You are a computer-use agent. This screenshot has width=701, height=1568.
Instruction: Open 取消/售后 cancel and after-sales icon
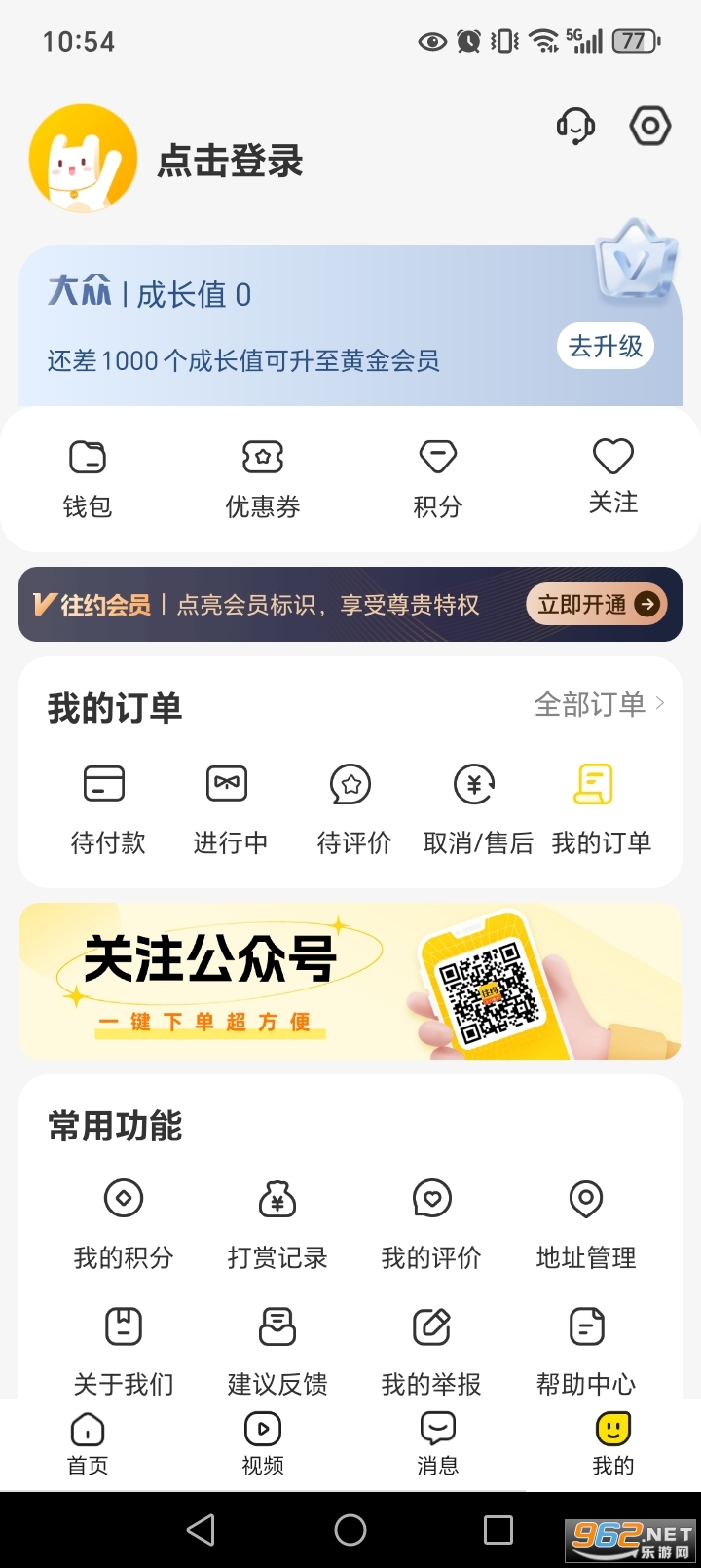click(474, 783)
